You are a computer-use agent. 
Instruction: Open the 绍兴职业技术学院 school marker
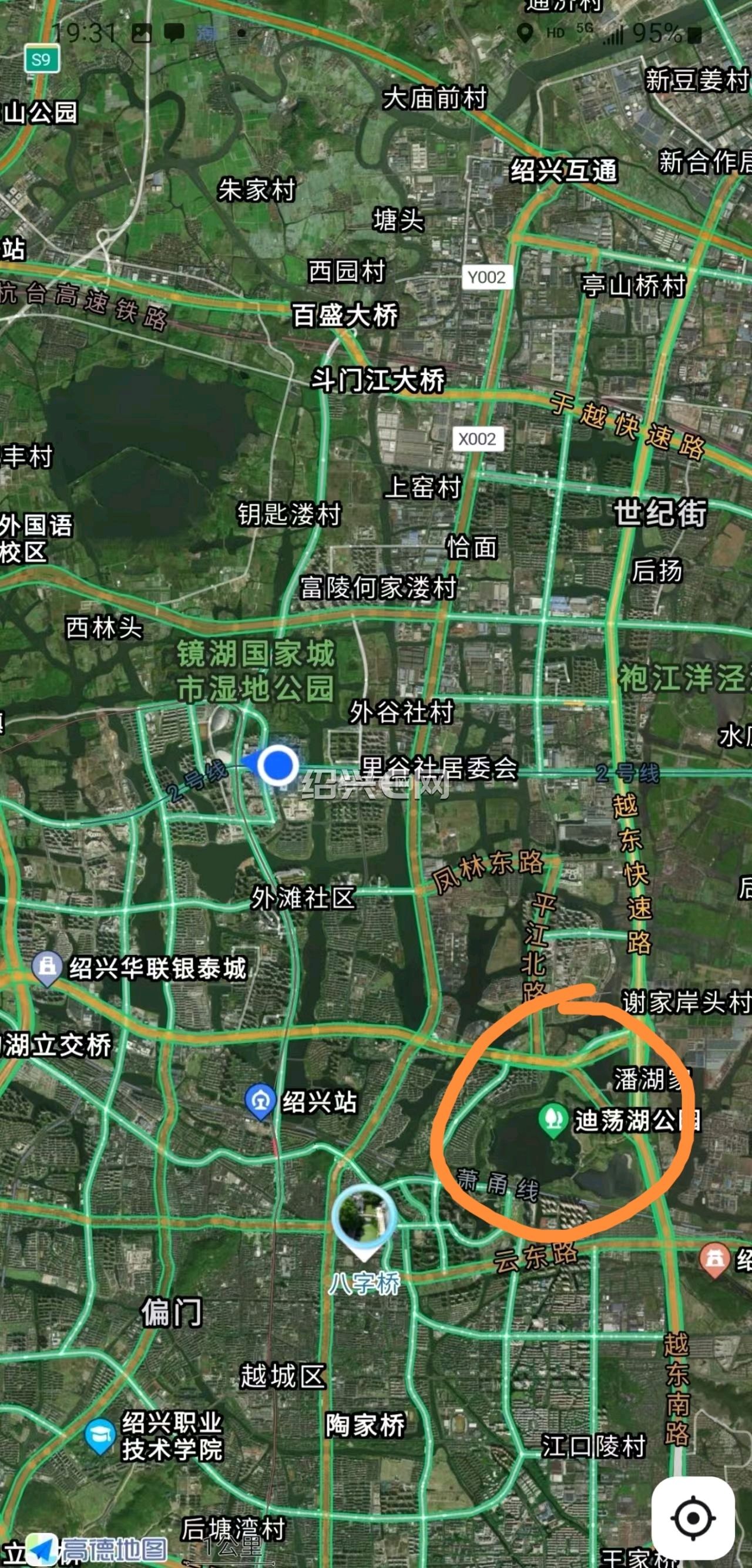100,1436
